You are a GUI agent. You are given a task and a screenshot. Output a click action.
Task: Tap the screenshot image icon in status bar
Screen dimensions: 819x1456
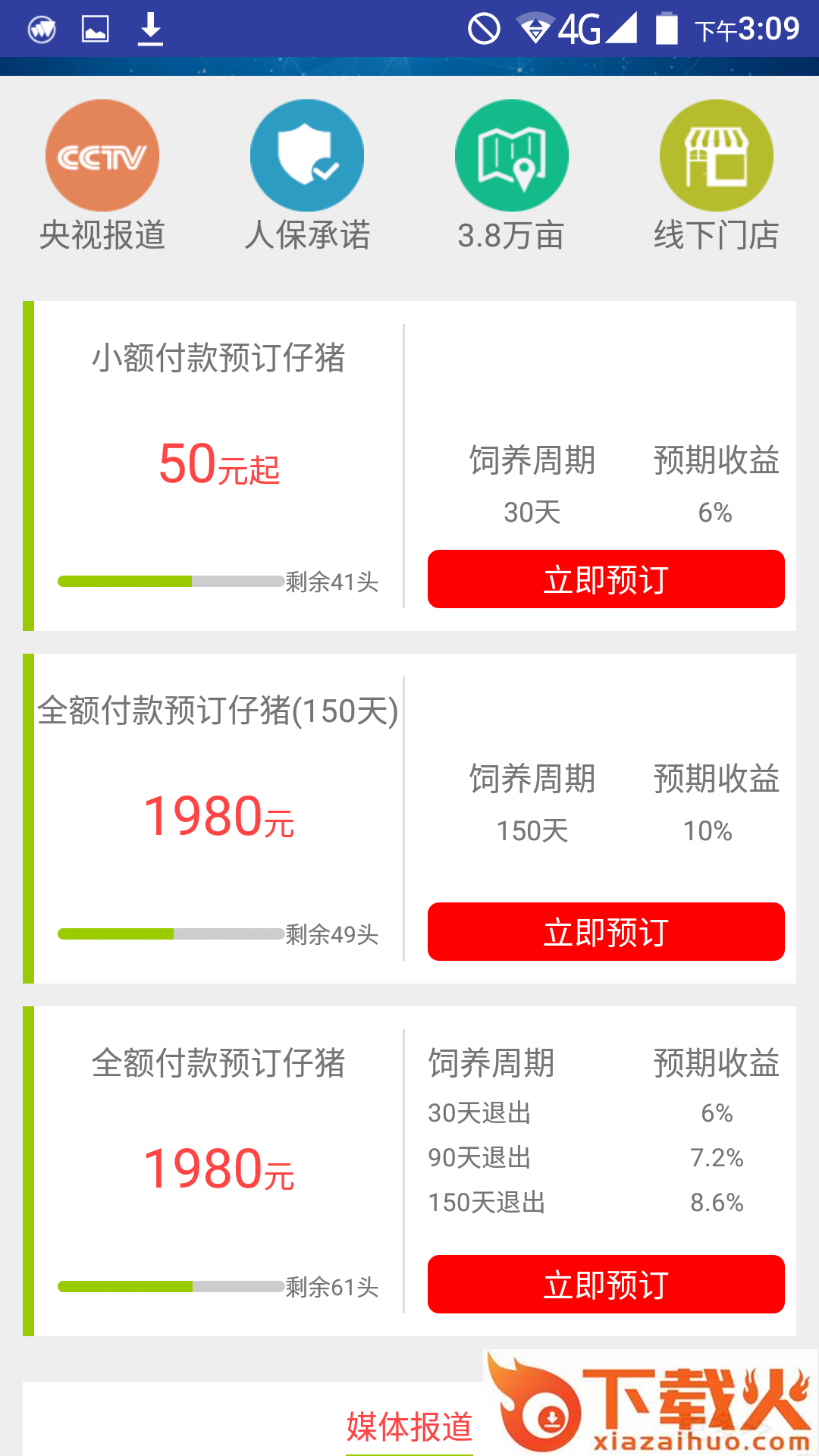(x=94, y=29)
